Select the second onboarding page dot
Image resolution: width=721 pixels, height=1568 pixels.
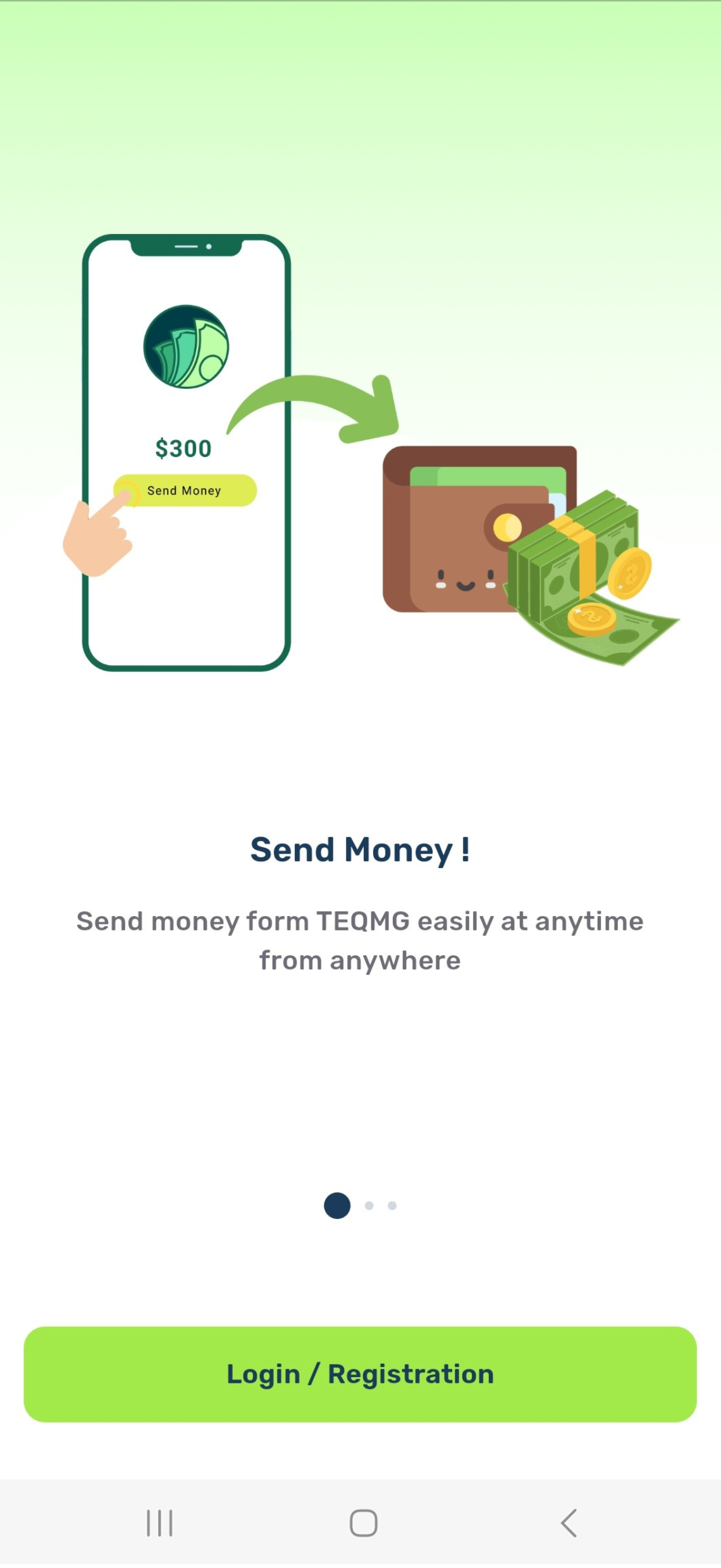(x=369, y=1206)
